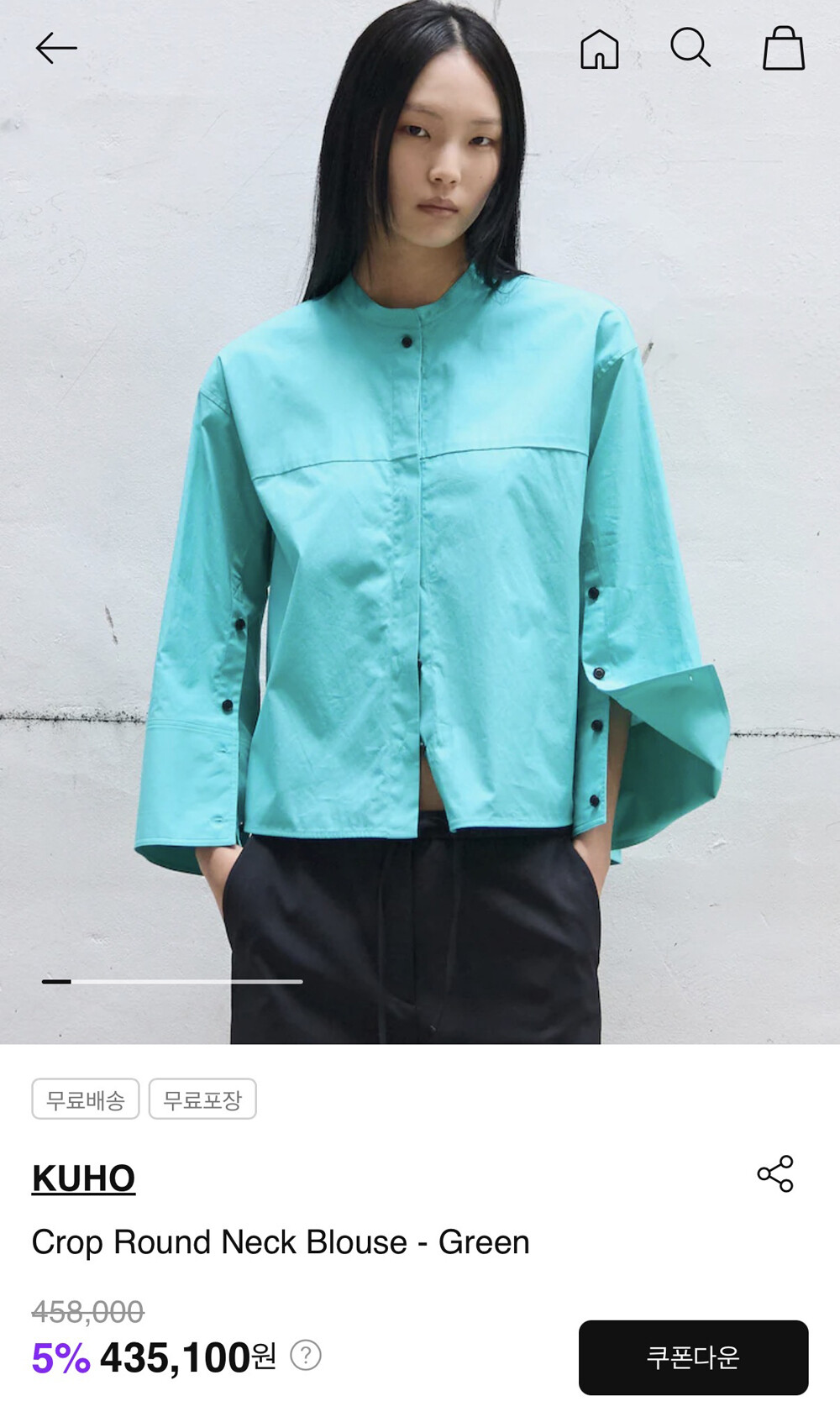Open the shopping bag

[x=784, y=48]
